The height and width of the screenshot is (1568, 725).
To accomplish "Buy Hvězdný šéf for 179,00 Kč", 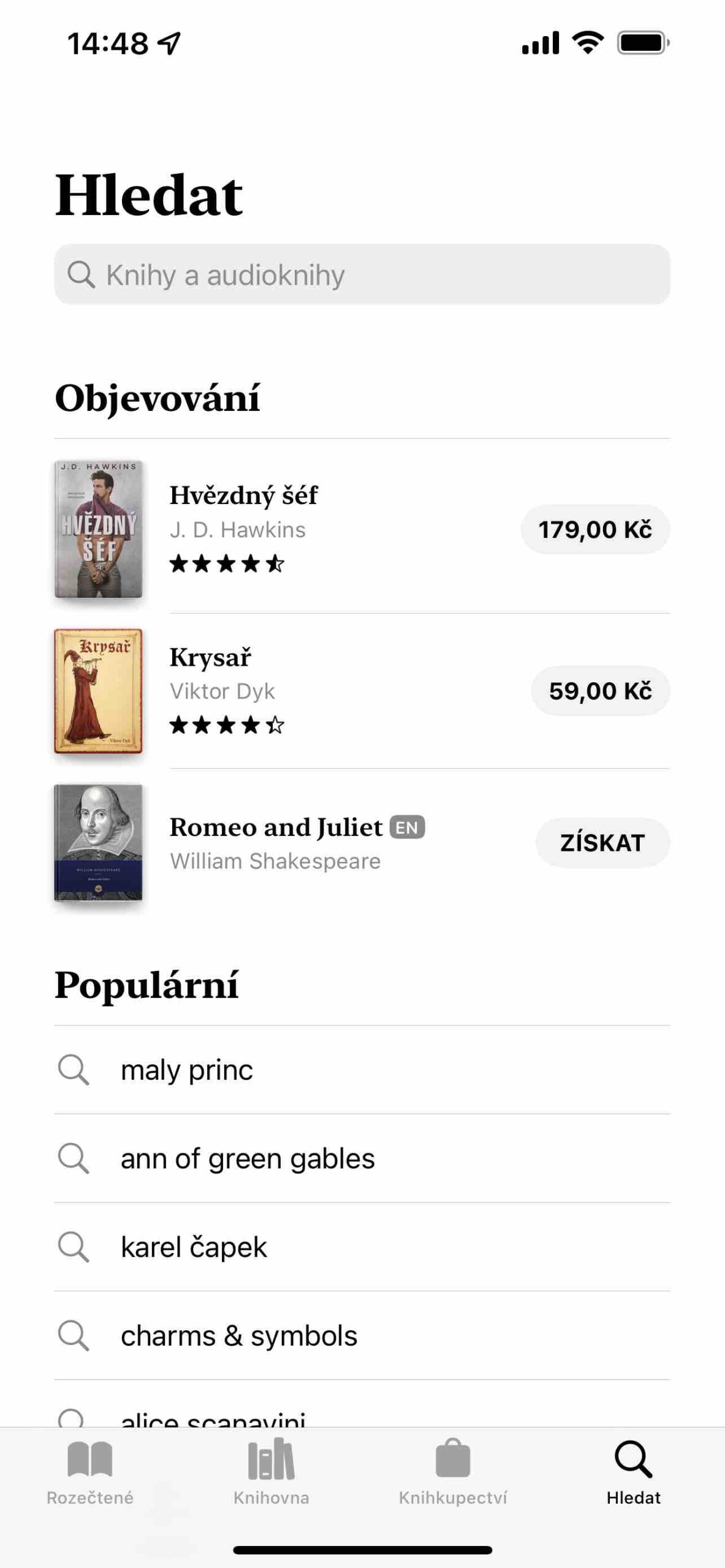I will 594,530.
